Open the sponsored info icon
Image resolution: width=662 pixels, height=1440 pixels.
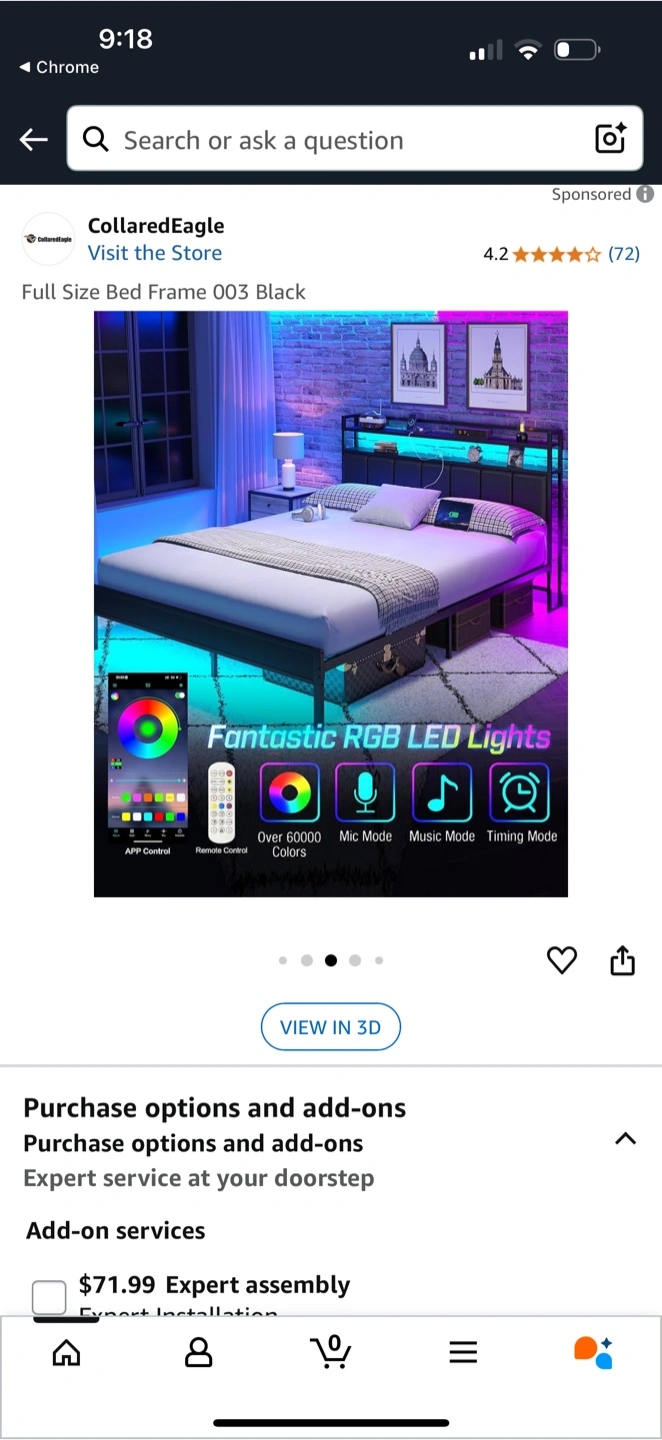(646, 194)
